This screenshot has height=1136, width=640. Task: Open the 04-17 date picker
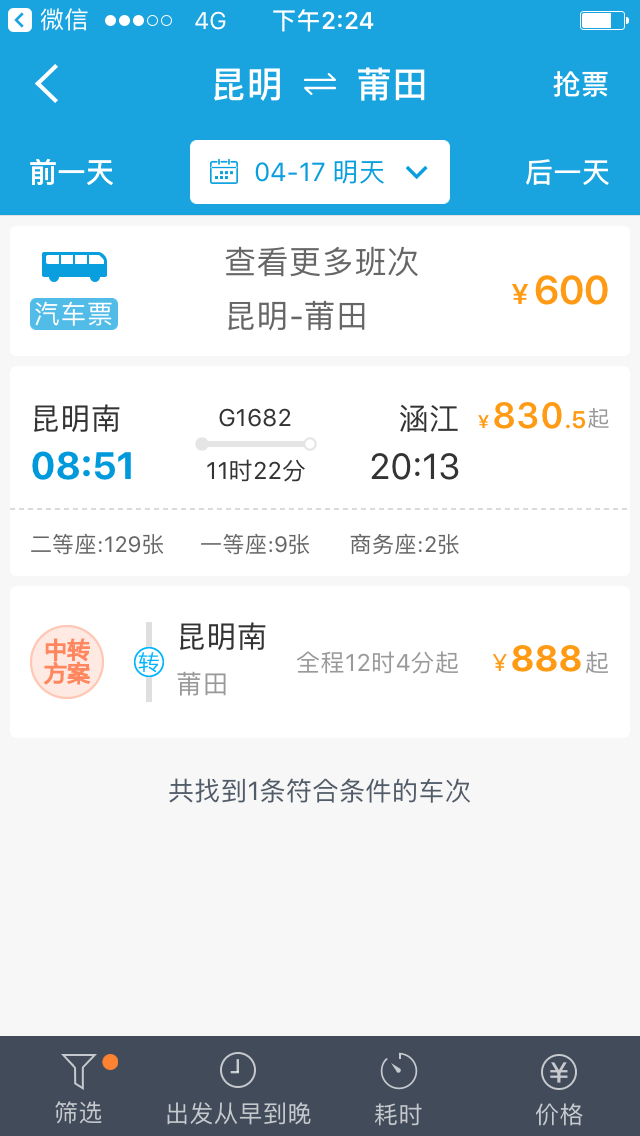click(320, 172)
